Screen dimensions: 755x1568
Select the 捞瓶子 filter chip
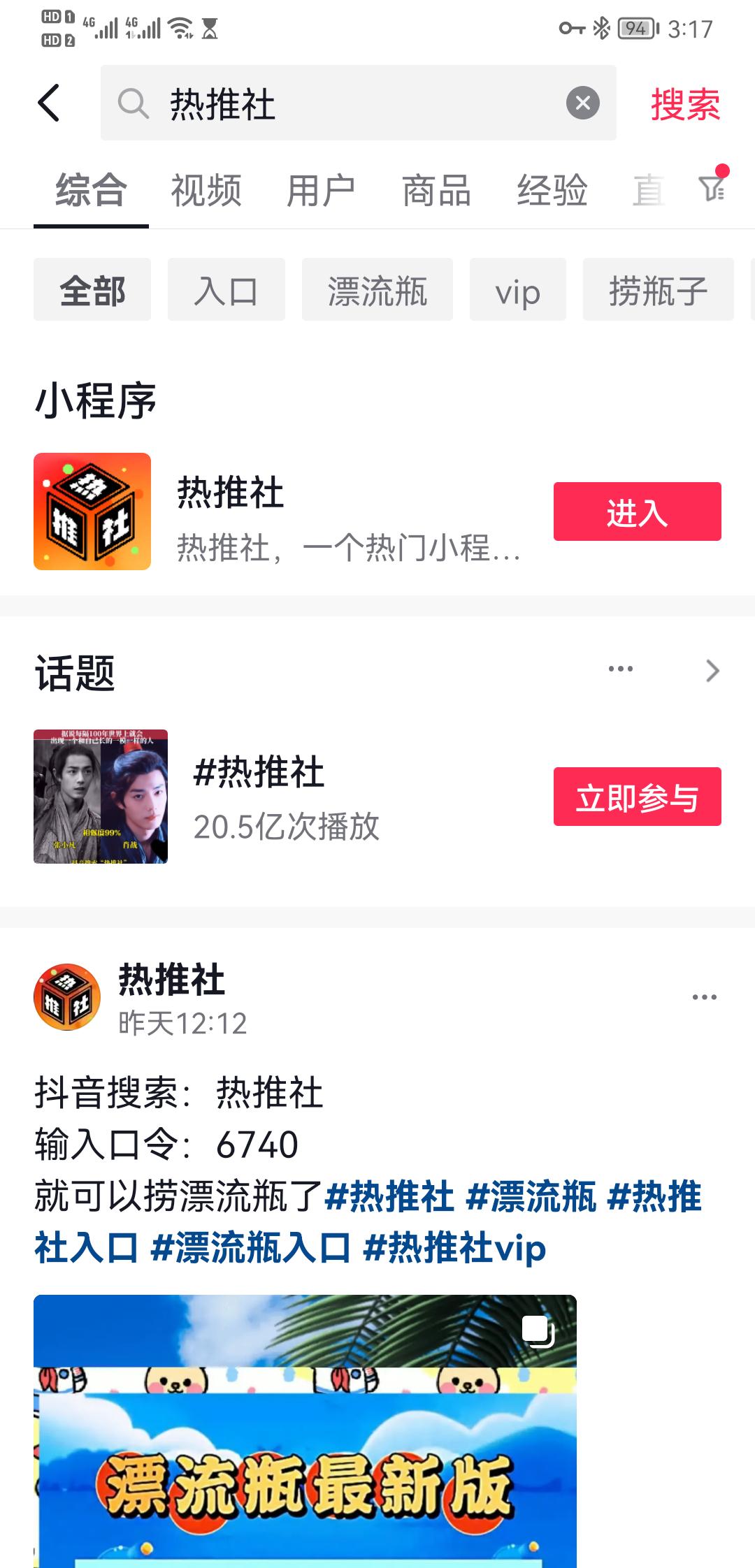click(658, 290)
